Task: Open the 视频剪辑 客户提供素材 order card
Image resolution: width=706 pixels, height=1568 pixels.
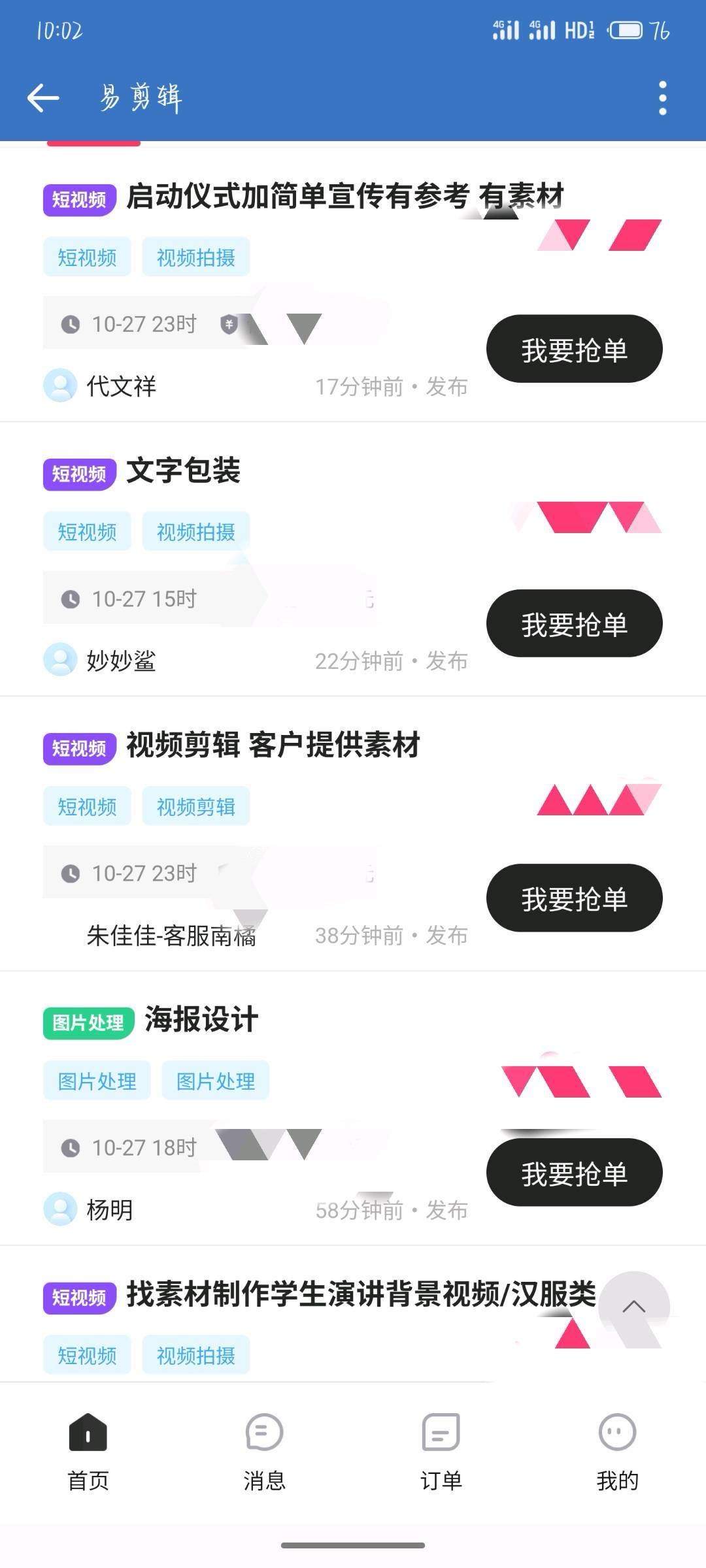Action: pyautogui.click(x=273, y=745)
